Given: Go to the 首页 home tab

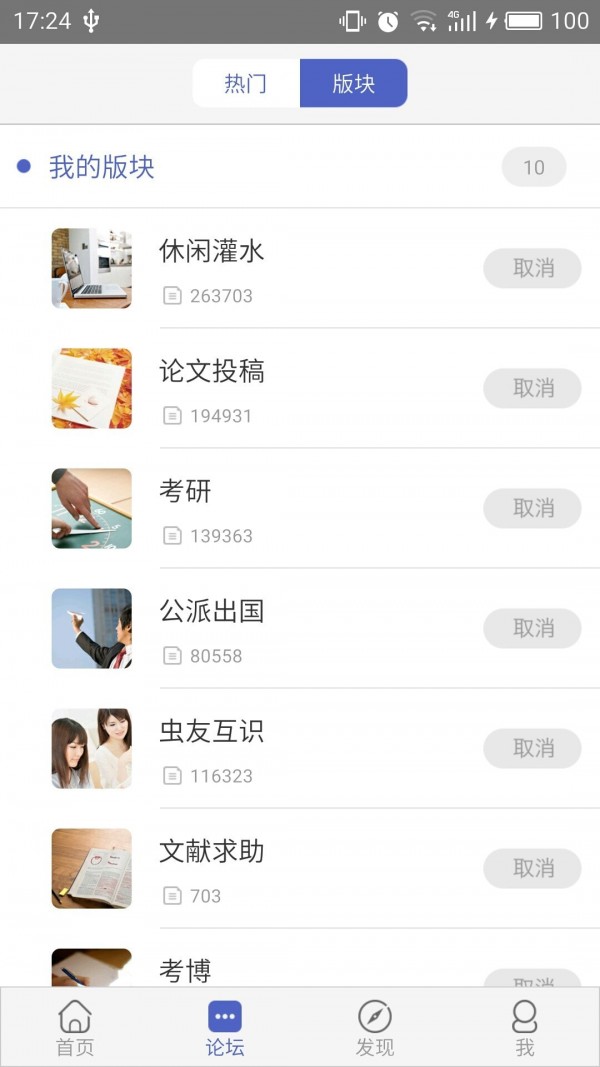Looking at the screenshot, I should [x=75, y=1028].
